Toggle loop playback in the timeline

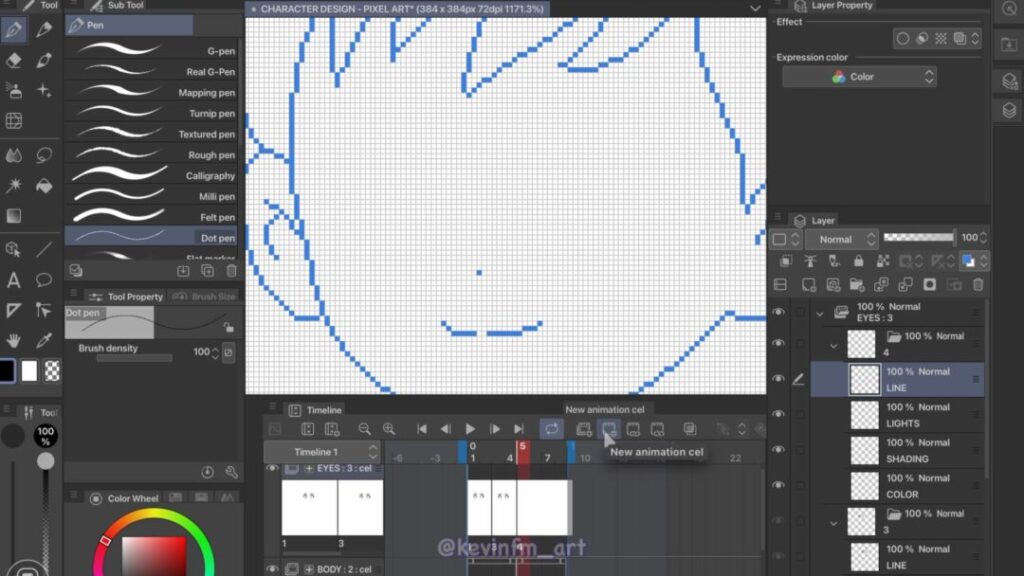pos(551,429)
